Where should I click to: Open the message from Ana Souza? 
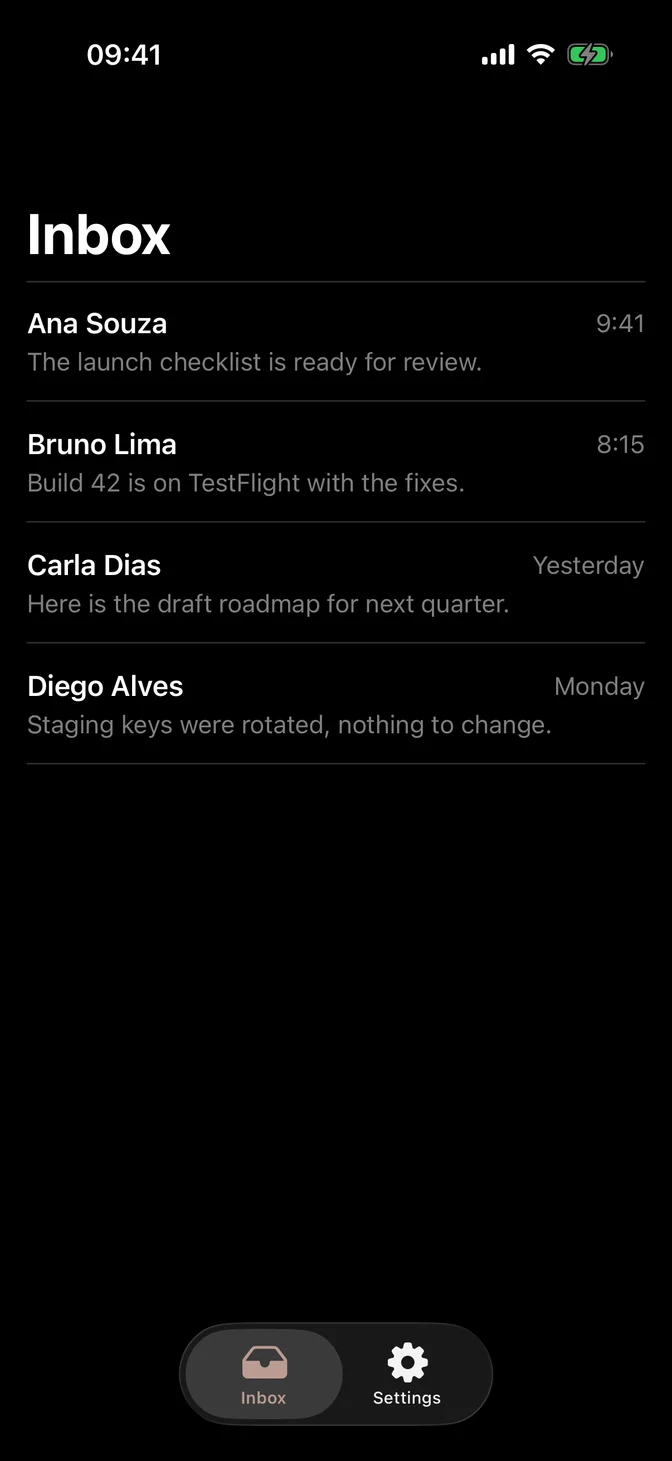click(336, 342)
